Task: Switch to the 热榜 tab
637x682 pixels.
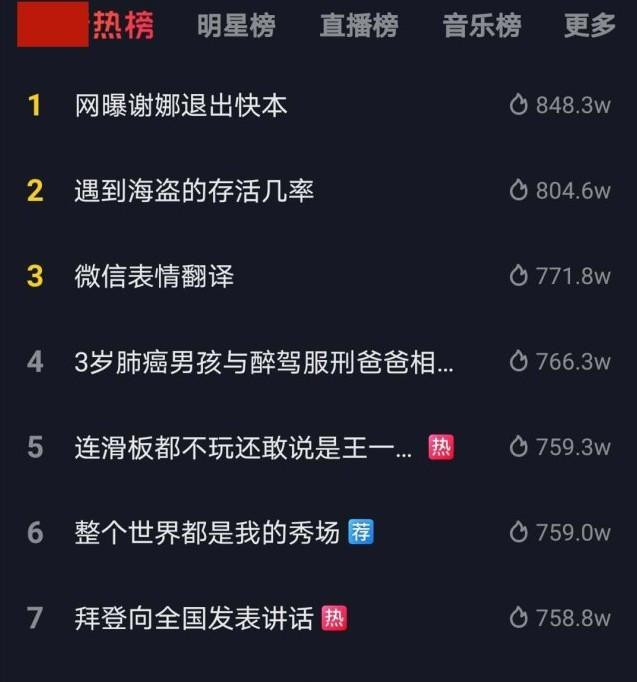Action: [x=123, y=27]
